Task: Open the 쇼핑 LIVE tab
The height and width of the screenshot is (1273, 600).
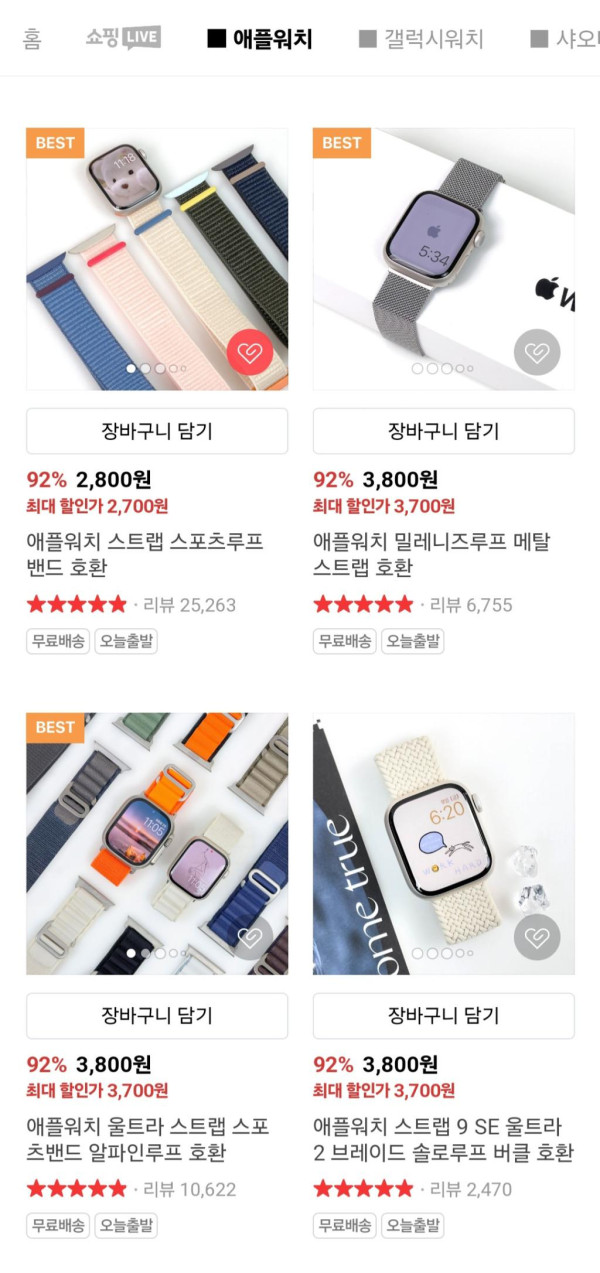Action: (123, 39)
